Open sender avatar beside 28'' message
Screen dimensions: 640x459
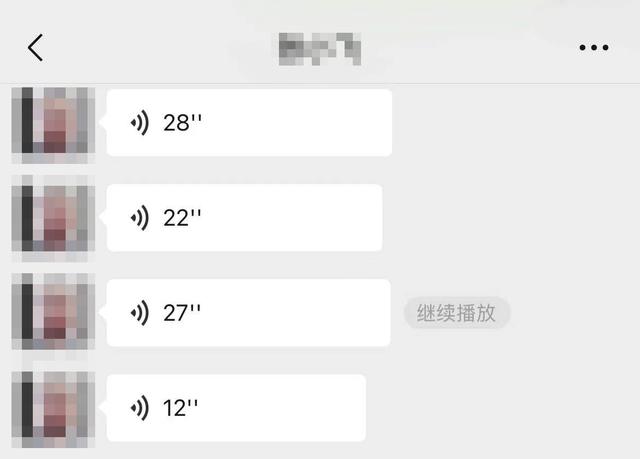53,124
